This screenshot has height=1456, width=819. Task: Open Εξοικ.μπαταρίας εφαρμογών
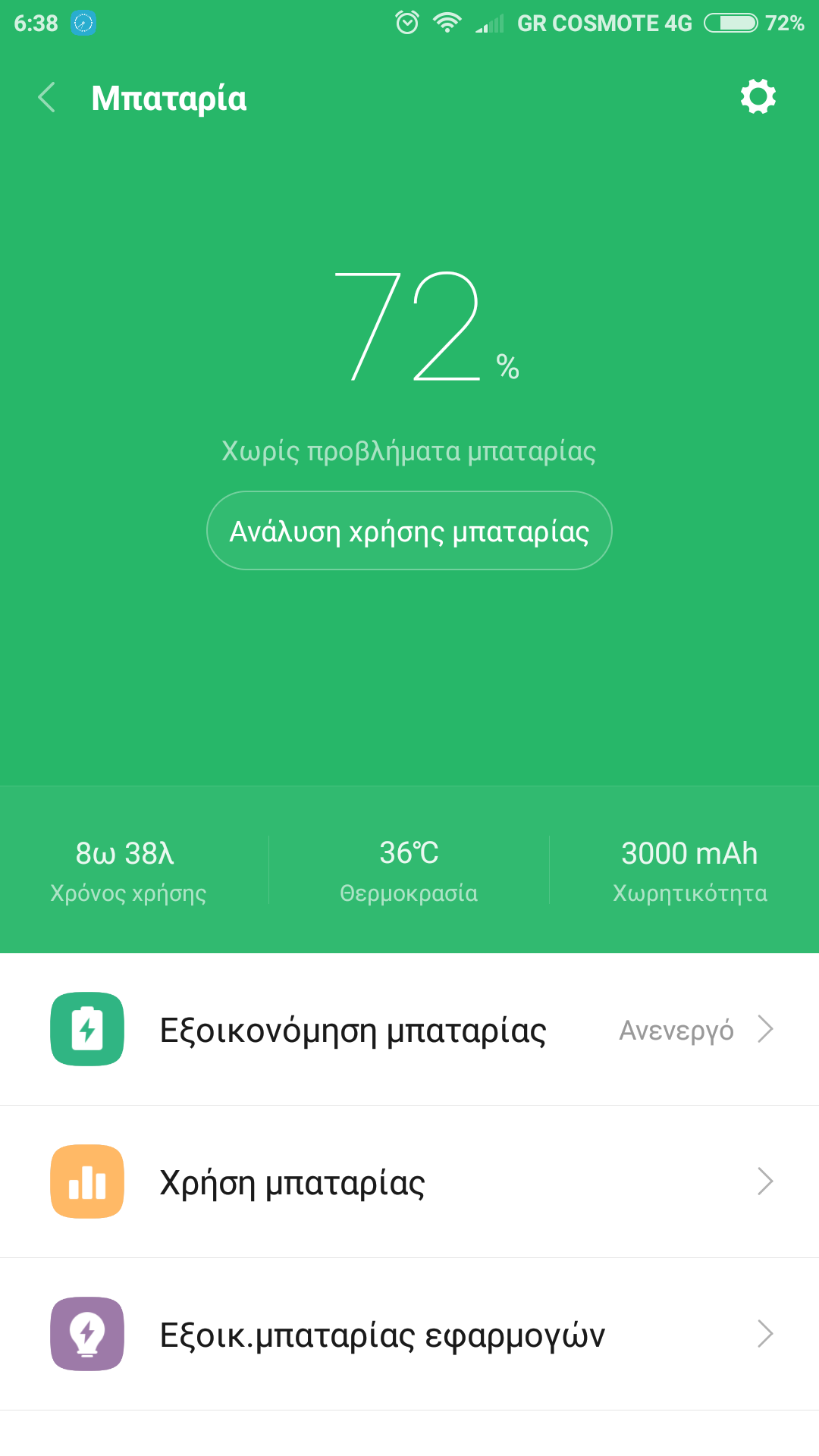coord(409,1335)
